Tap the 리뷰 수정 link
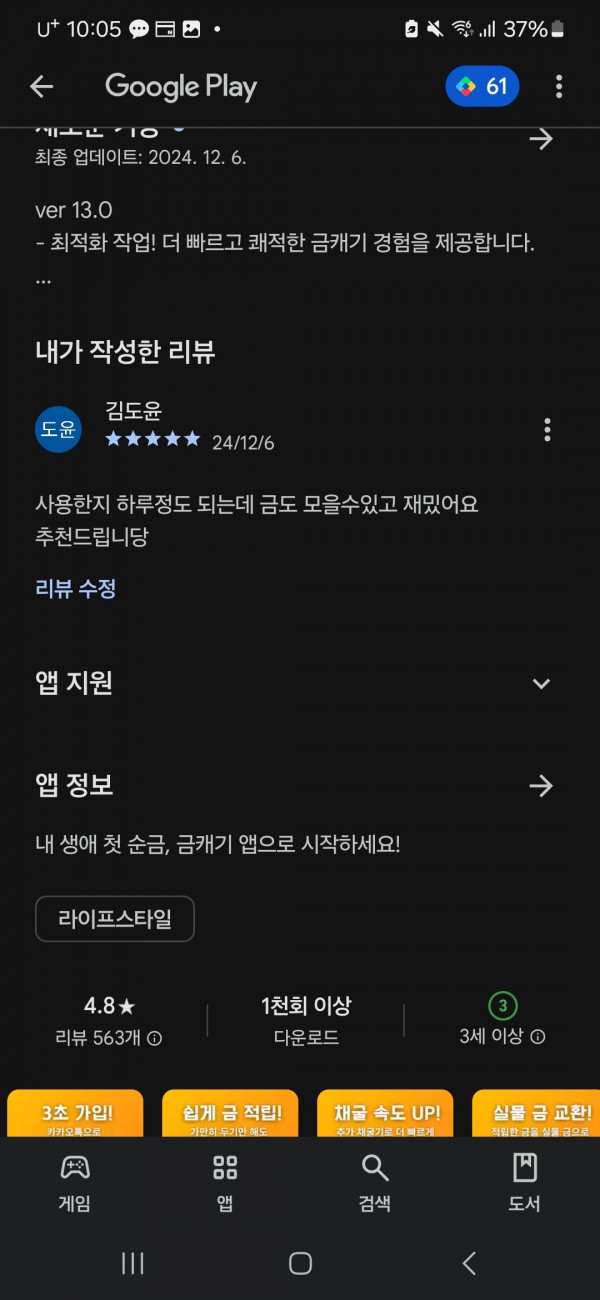600x1300 pixels. 75,589
